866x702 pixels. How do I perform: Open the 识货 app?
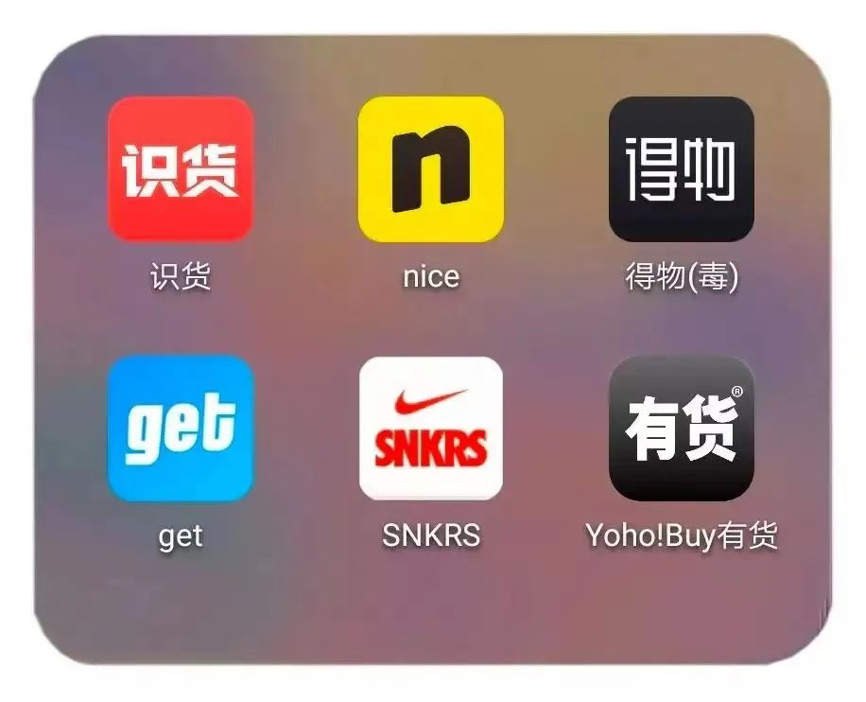(x=180, y=169)
